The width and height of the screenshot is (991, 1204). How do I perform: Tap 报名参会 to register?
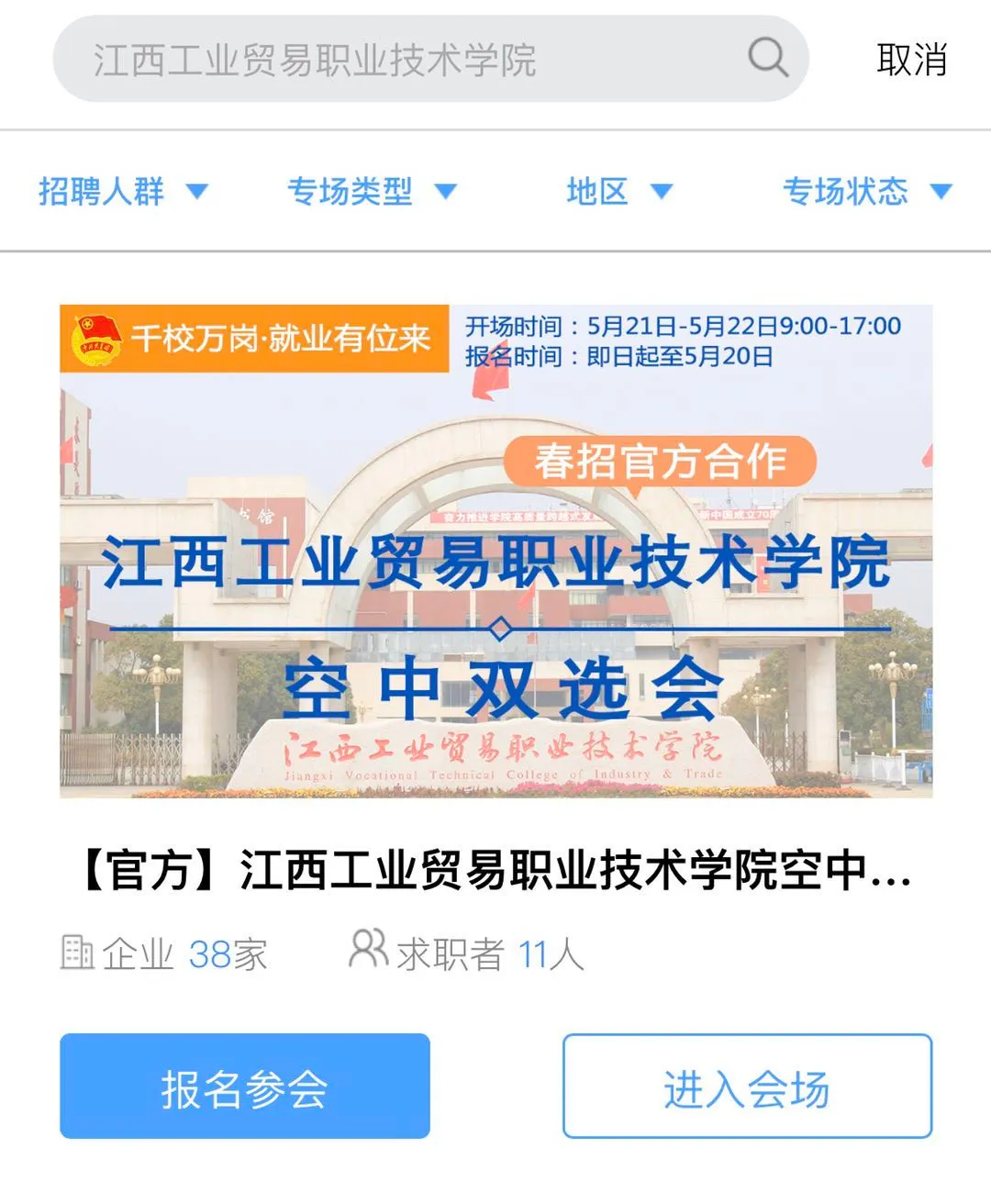pos(245,1087)
